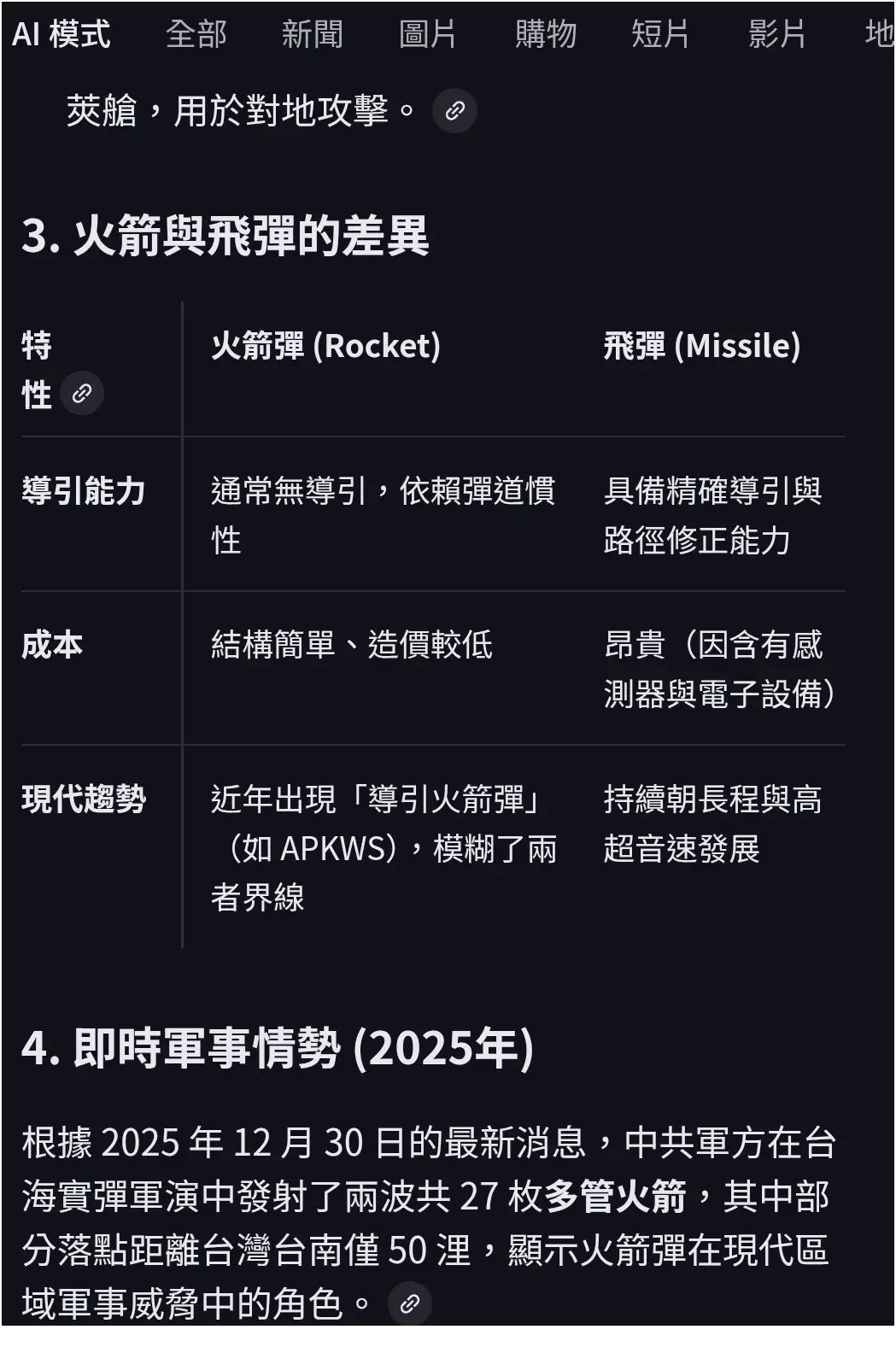This screenshot has width=896, height=1347.
Task: Open source link after 用於對地攻擊
Action: point(454,111)
